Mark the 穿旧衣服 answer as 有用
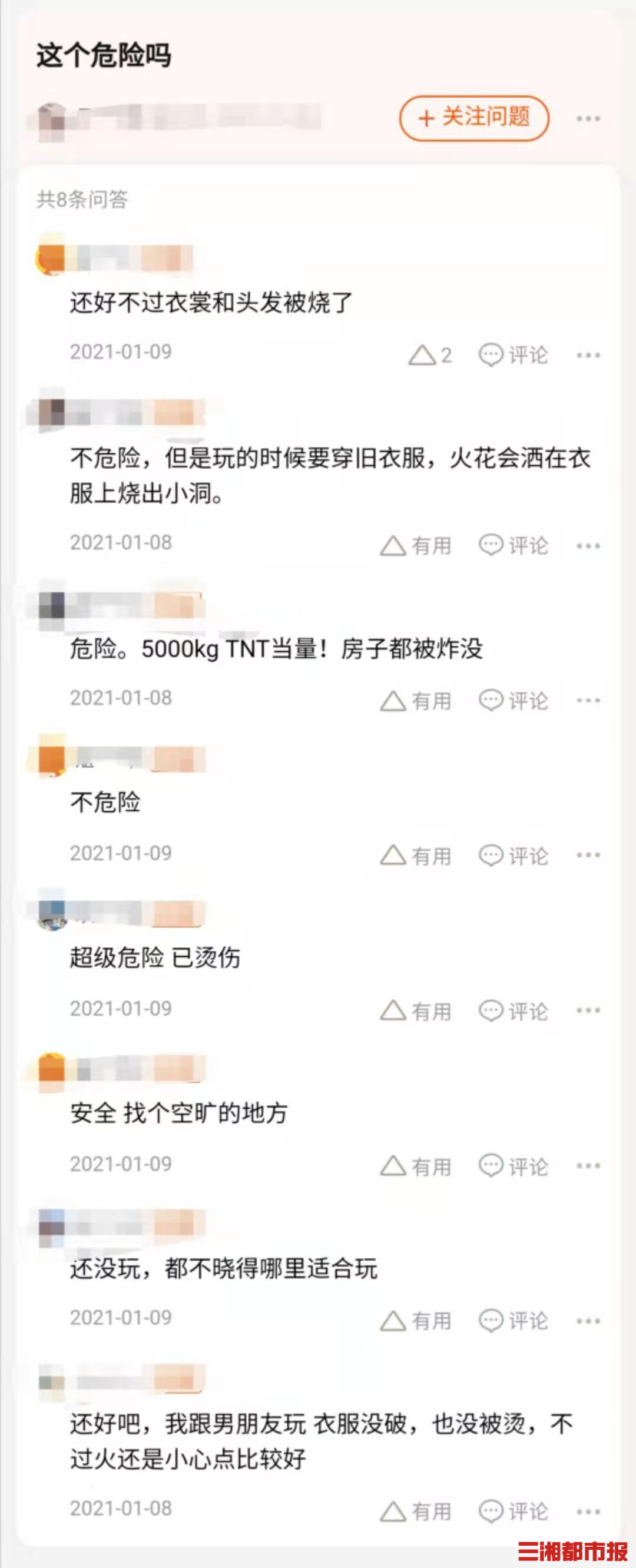Screen dimensions: 636x1568 416,545
